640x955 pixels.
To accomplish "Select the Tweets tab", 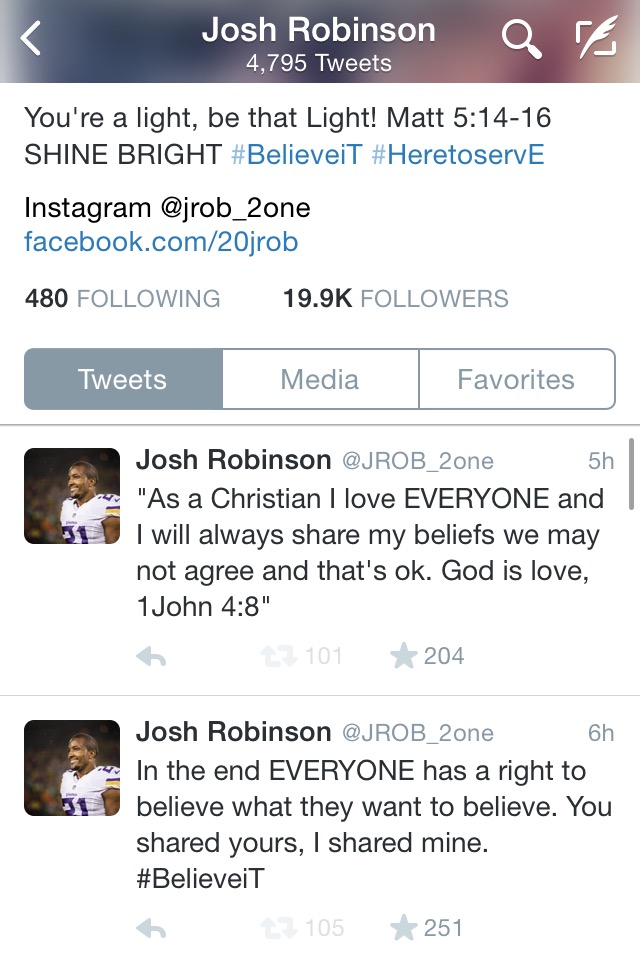I will coord(123,379).
